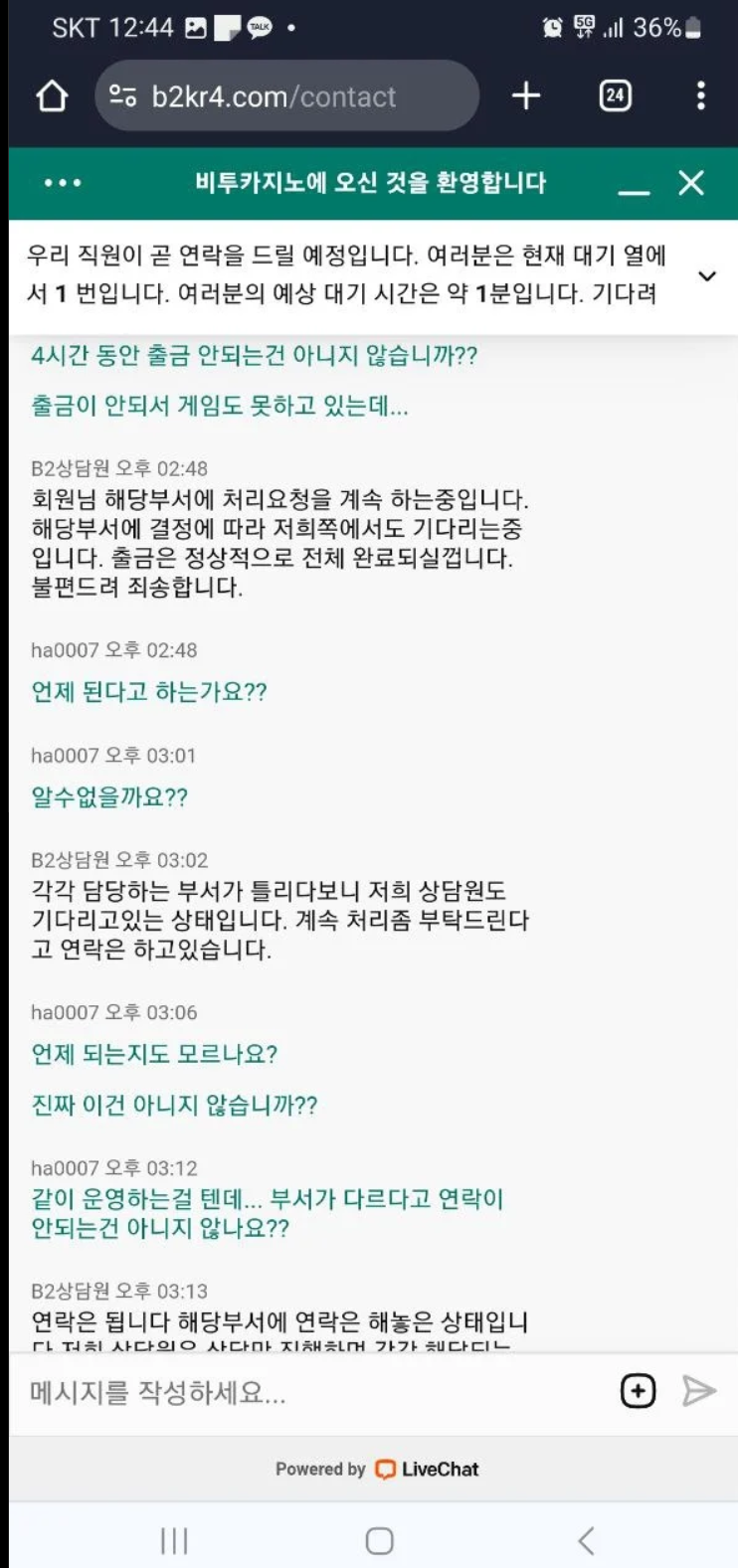Screen dimensions: 738x1568
Task: Close the live chat window
Action: 691,183
